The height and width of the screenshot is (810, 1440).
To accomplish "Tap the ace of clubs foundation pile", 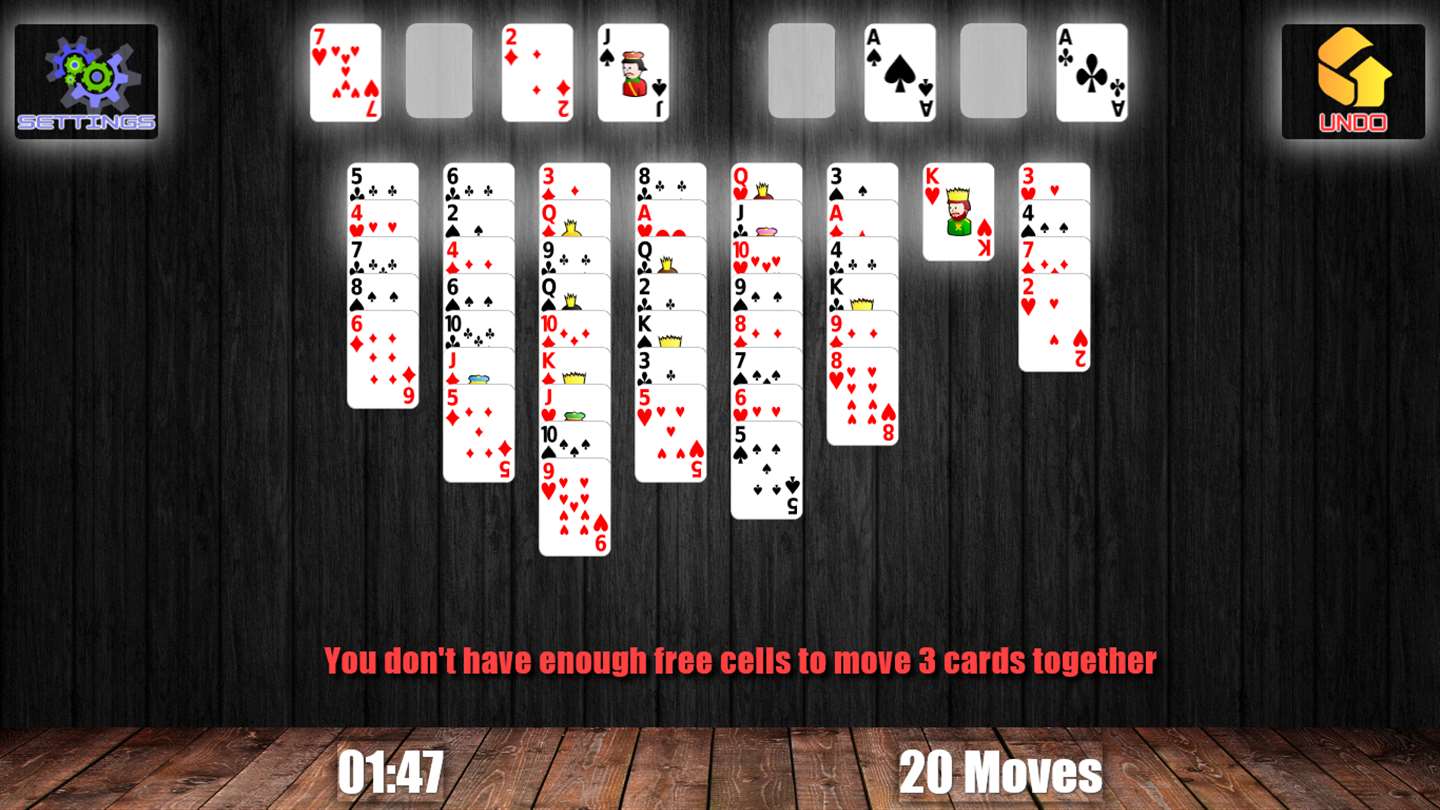I will point(1092,73).
